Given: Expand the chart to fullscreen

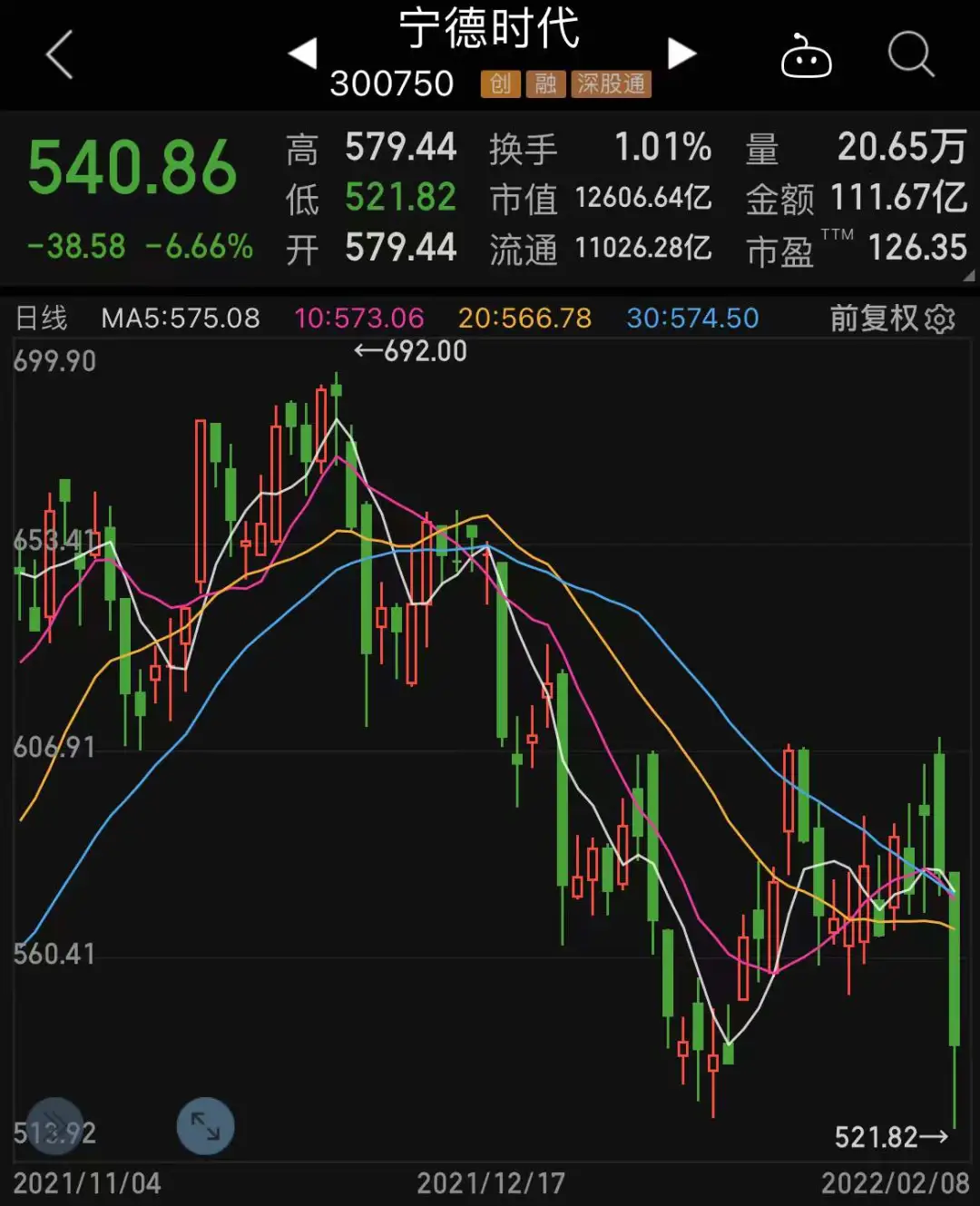Looking at the screenshot, I should point(205,1126).
